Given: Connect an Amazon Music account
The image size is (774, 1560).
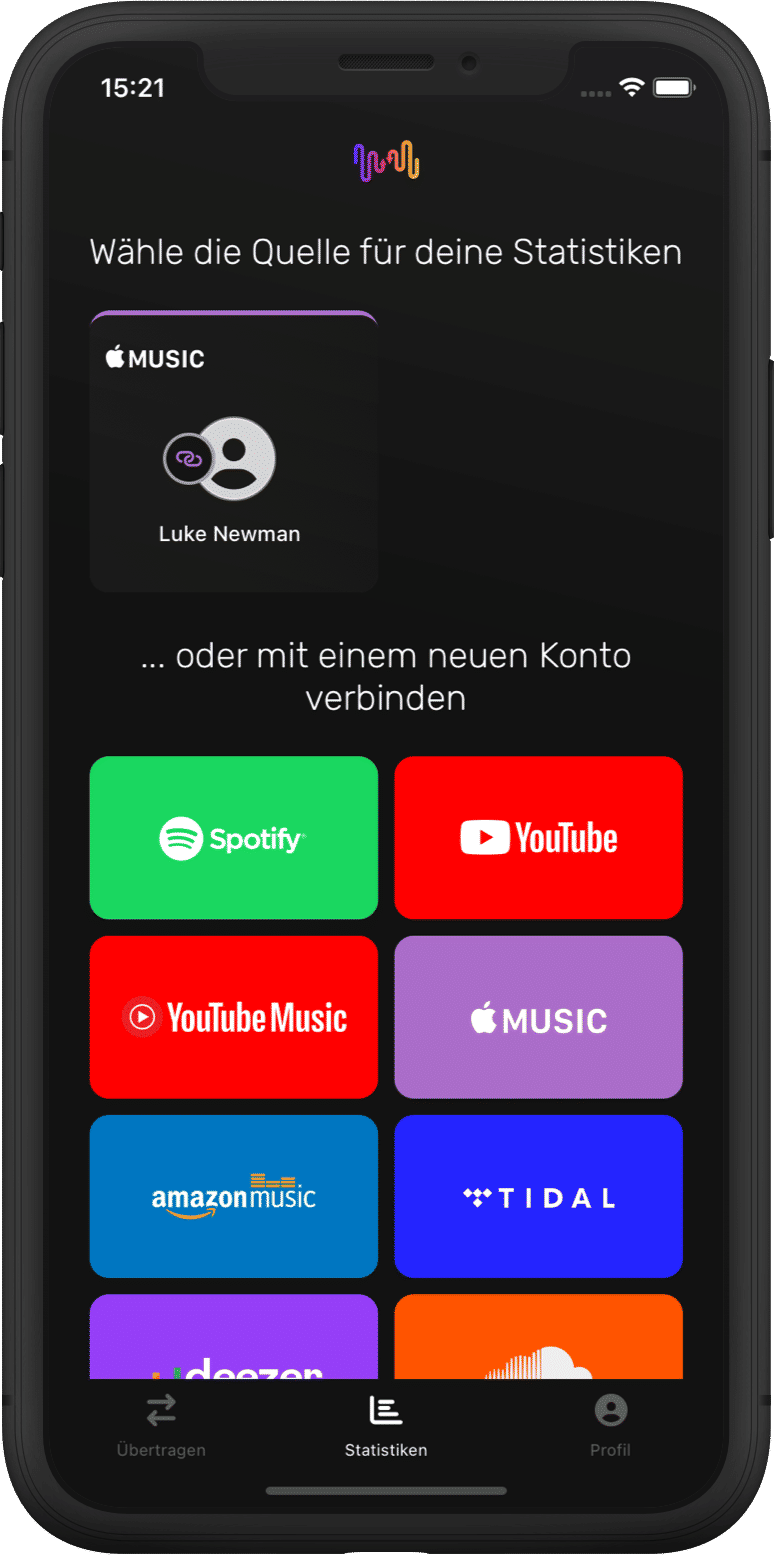Looking at the screenshot, I should (233, 1196).
